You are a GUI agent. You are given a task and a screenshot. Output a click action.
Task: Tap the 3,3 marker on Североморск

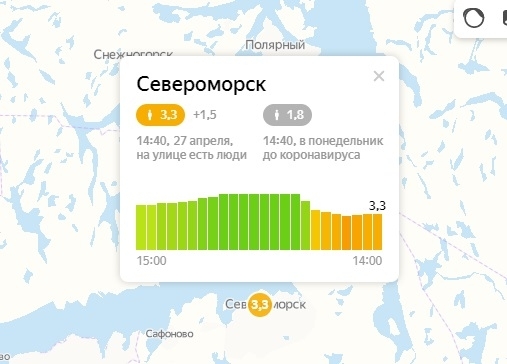click(x=259, y=304)
